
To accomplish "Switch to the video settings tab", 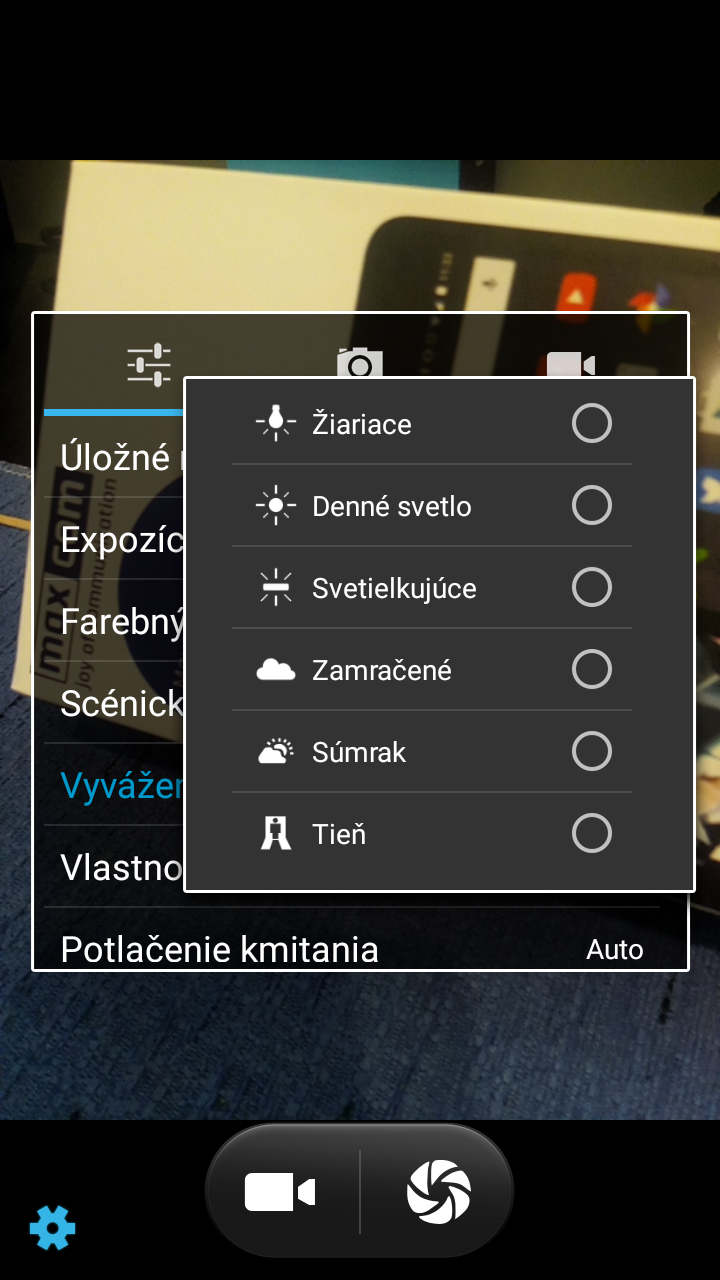I will [x=571, y=364].
